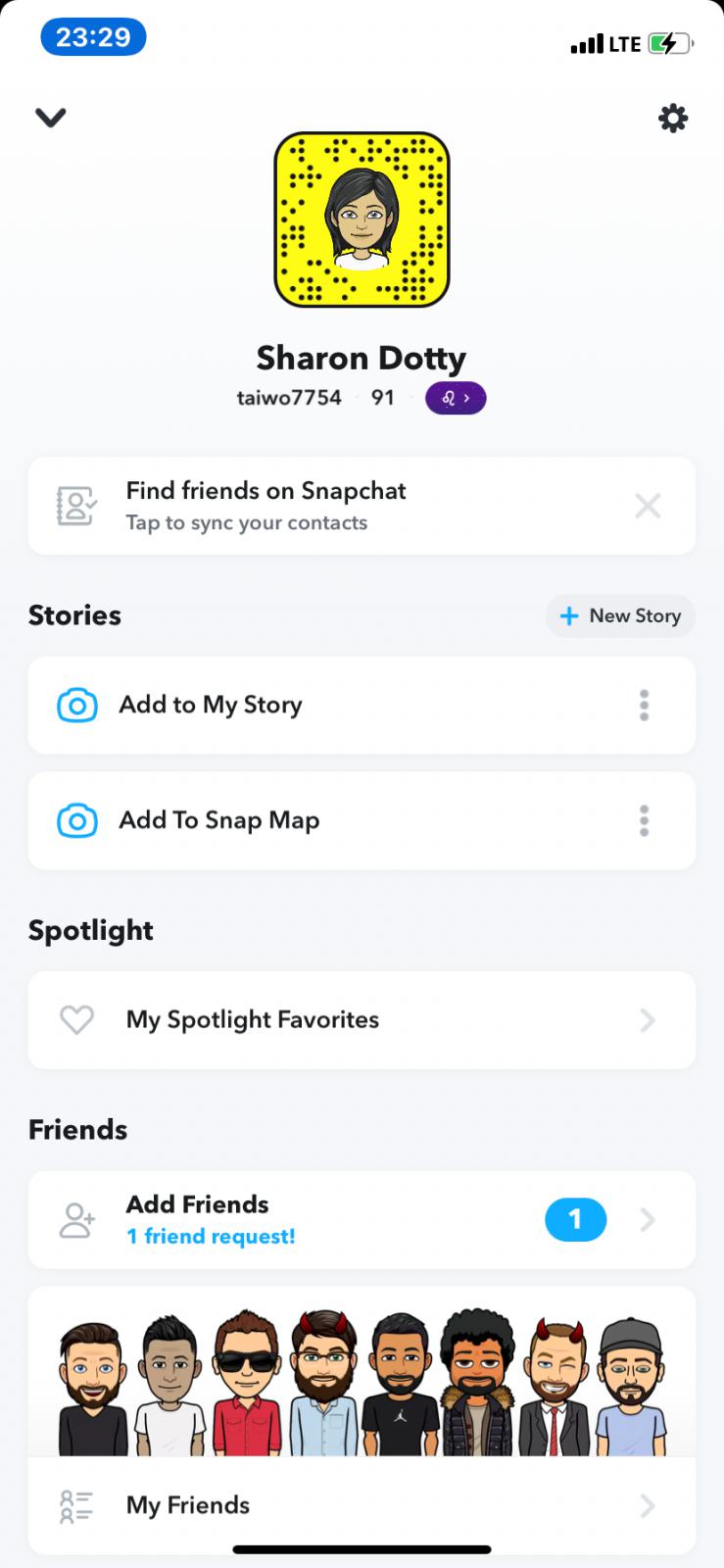
Task: Open options for Add To Snap Map
Action: click(644, 821)
